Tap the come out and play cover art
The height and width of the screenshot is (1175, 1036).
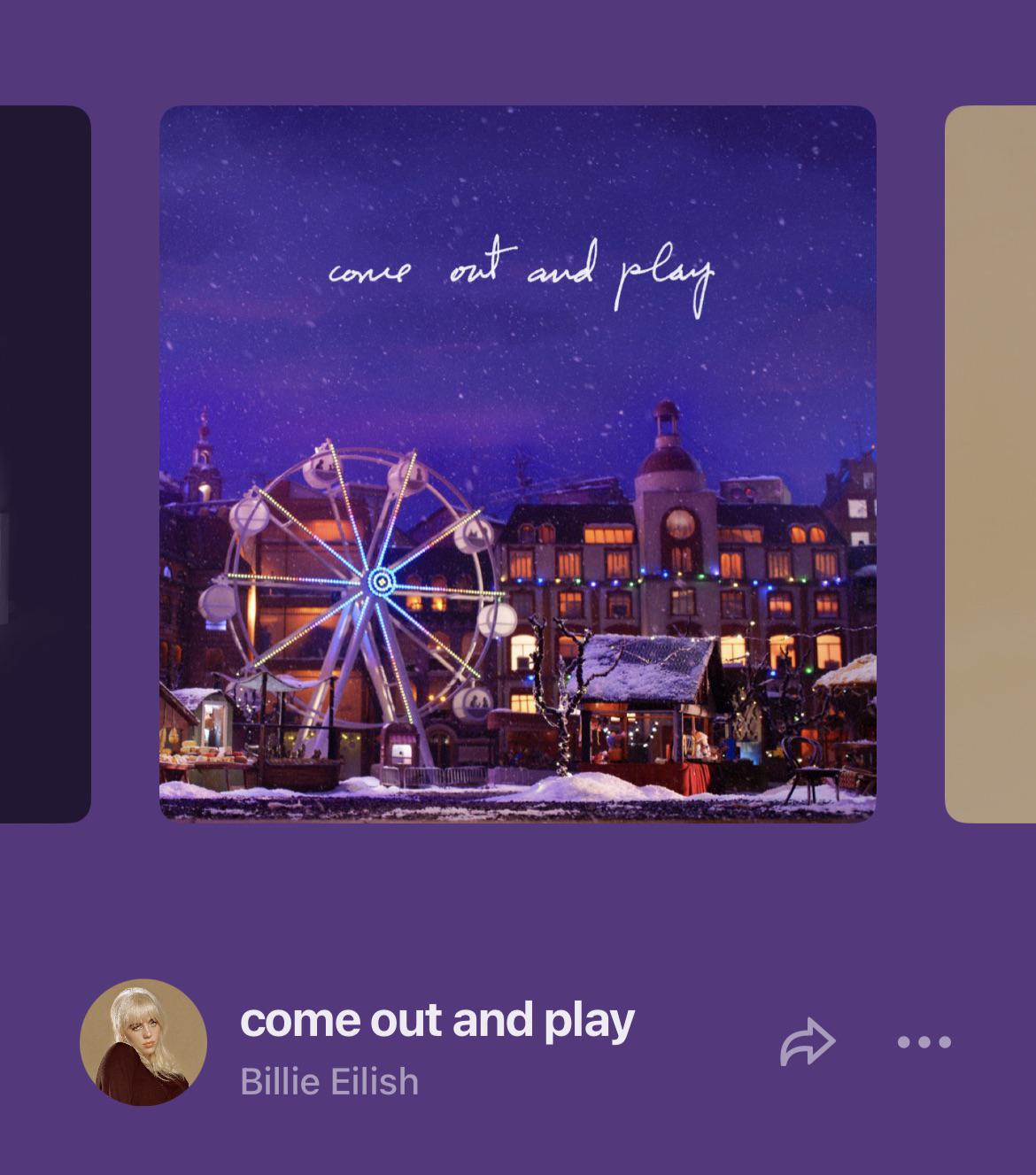(x=517, y=464)
